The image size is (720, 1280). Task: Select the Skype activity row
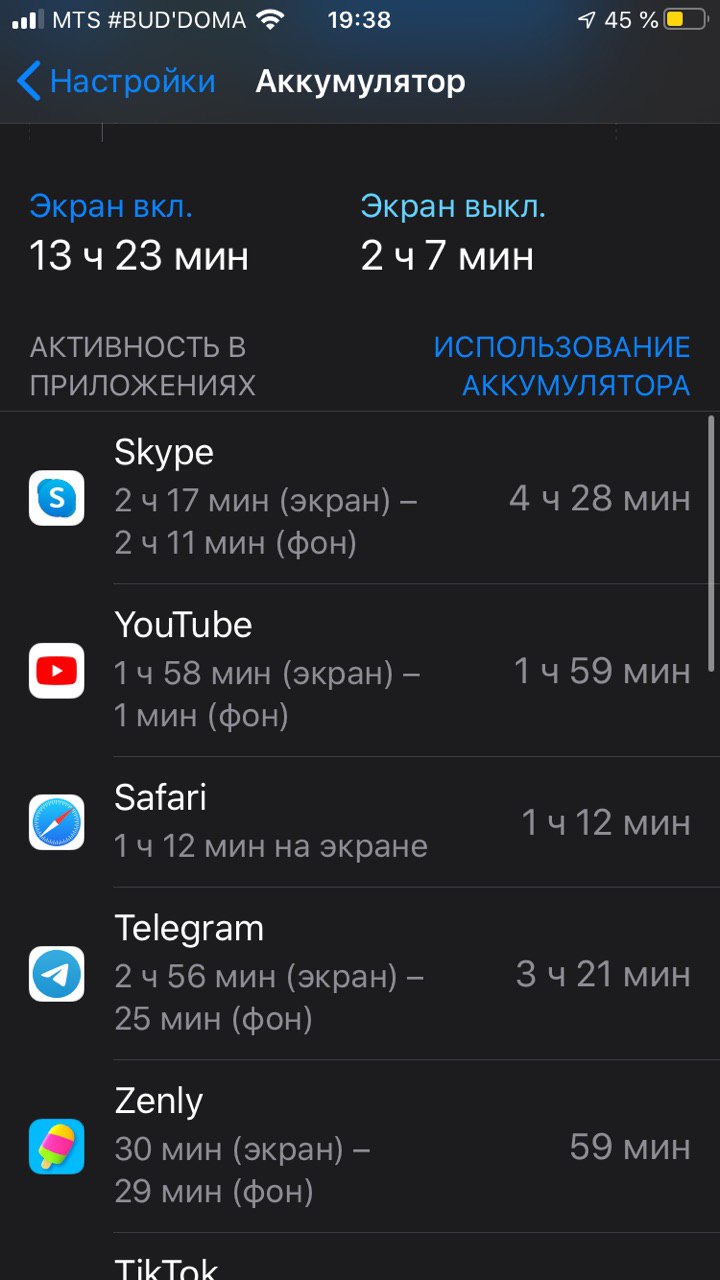coord(360,498)
